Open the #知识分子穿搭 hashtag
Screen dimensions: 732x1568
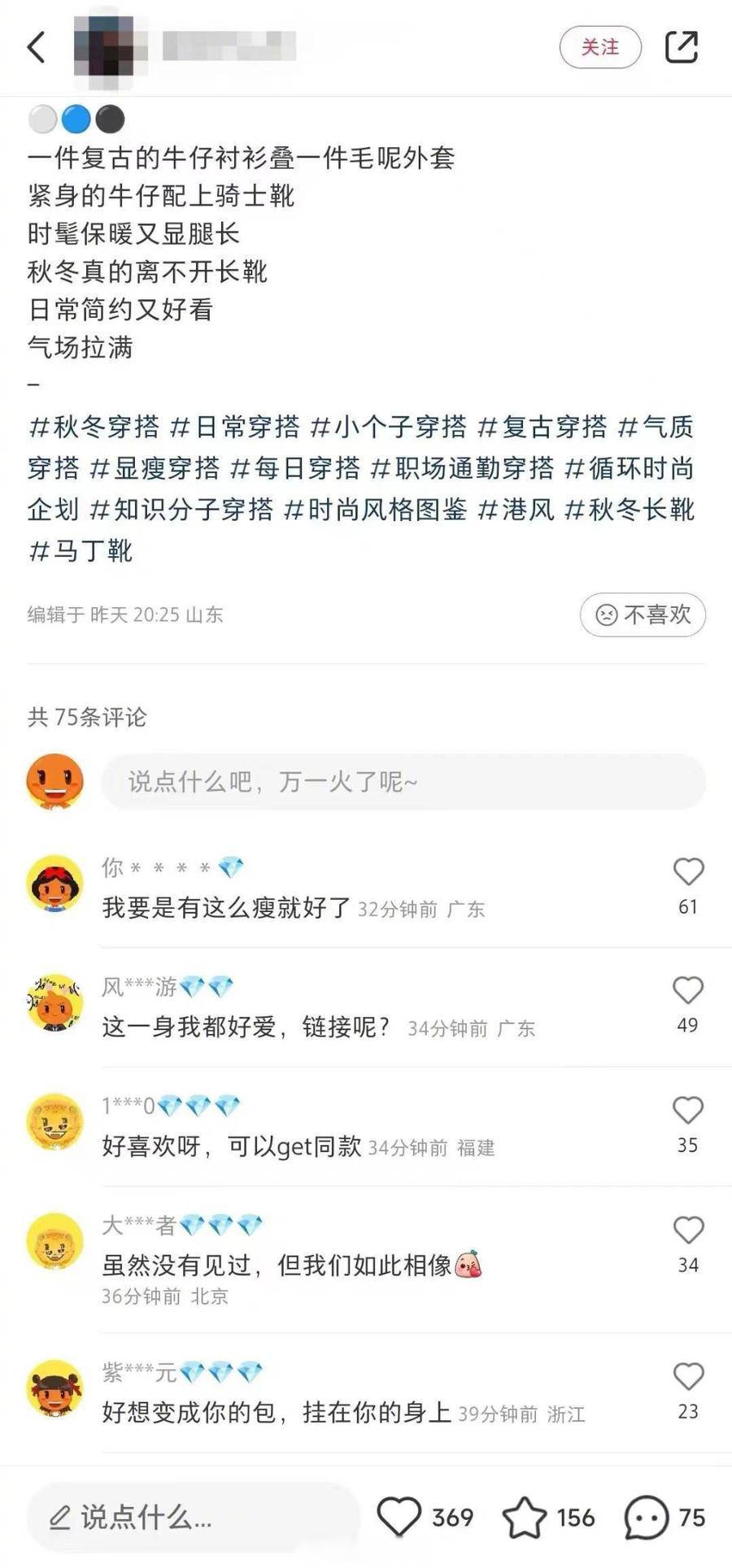pyautogui.click(x=181, y=510)
